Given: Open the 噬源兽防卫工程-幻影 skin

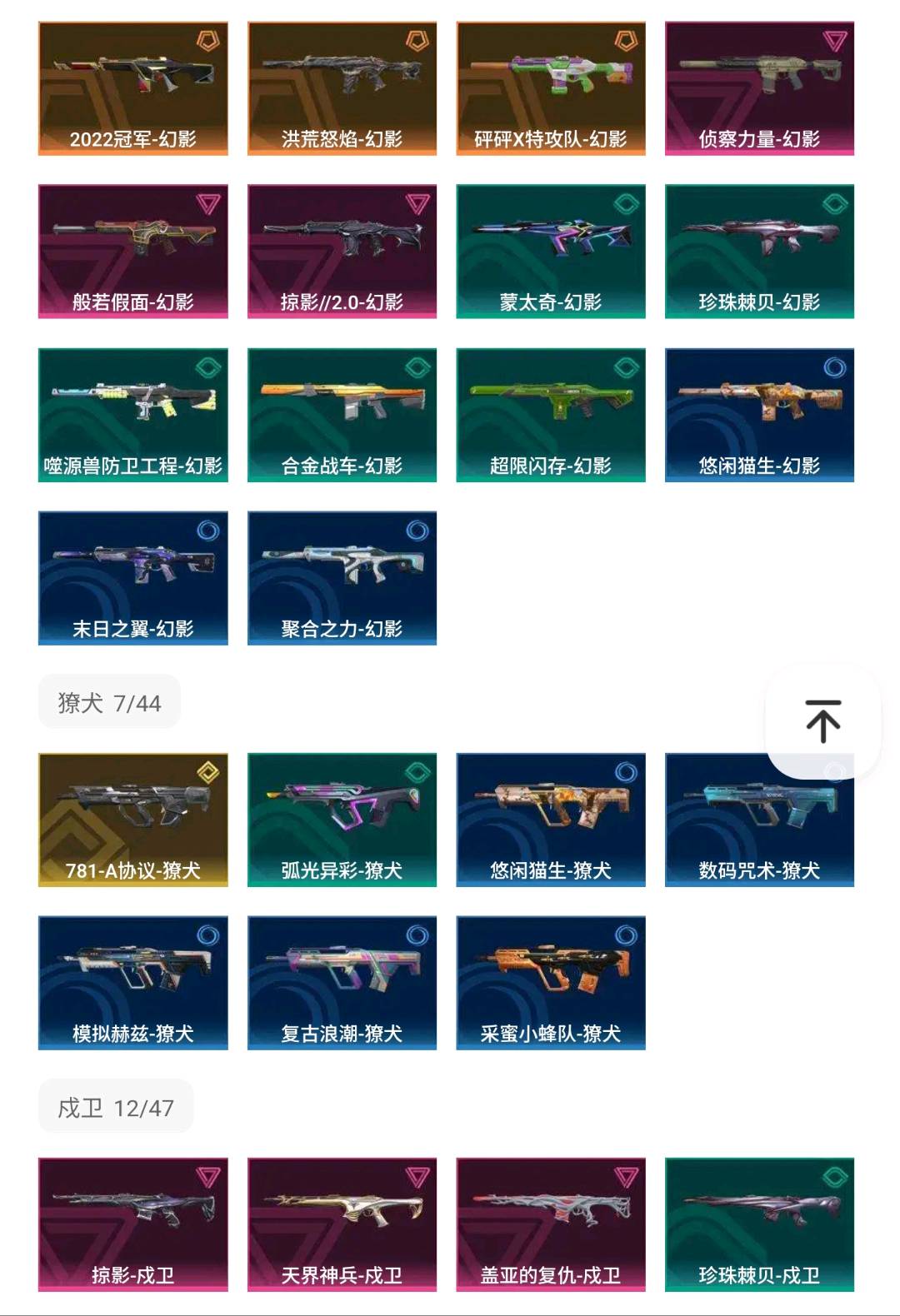Looking at the screenshot, I should coord(133,415).
